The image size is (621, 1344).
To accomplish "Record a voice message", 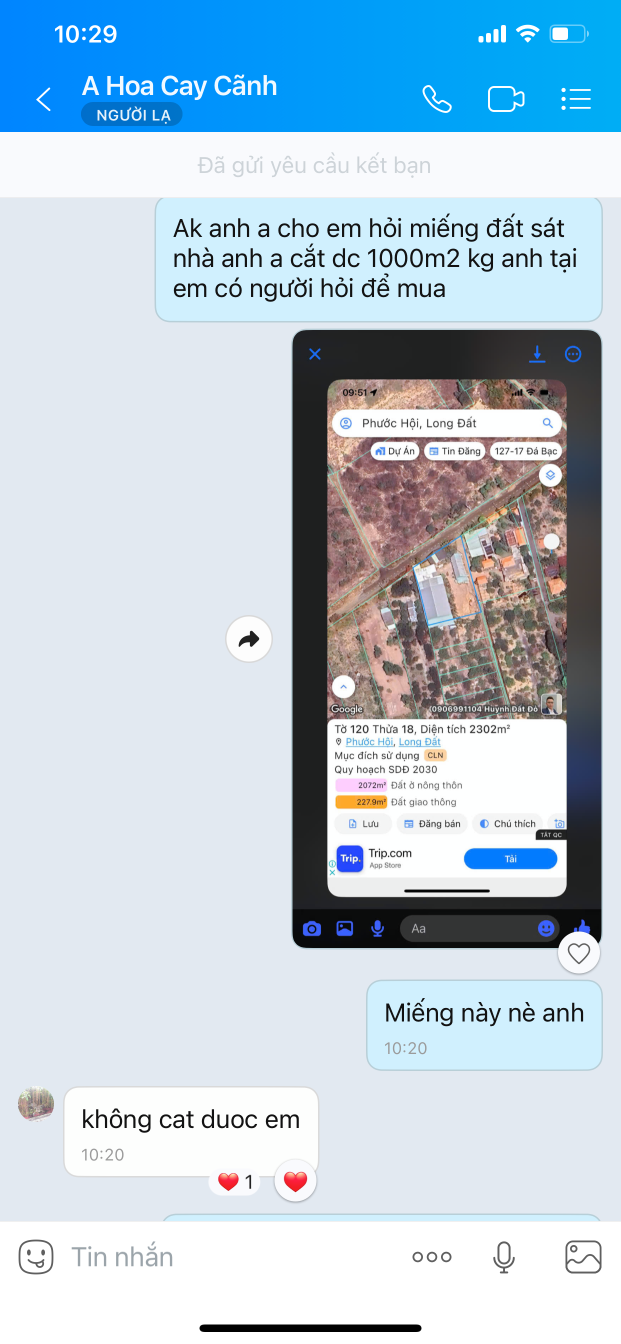I will (x=504, y=1257).
